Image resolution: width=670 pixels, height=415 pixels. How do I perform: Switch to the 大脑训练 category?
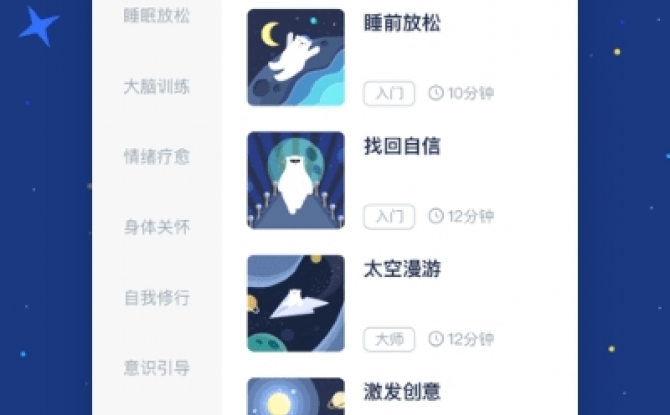click(156, 86)
